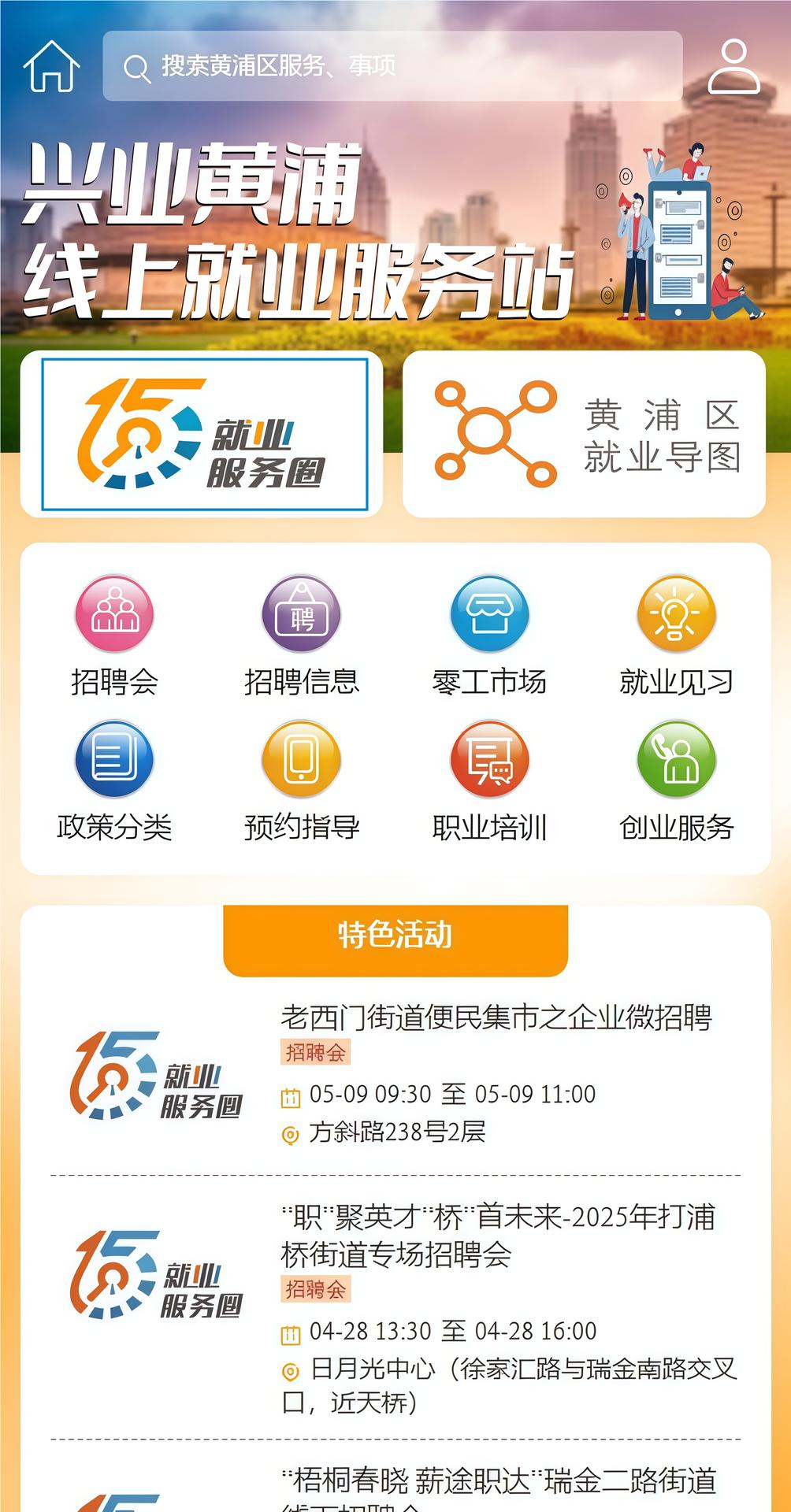Open the 15分钟就业服务圈 card
The image size is (791, 1512).
click(204, 435)
